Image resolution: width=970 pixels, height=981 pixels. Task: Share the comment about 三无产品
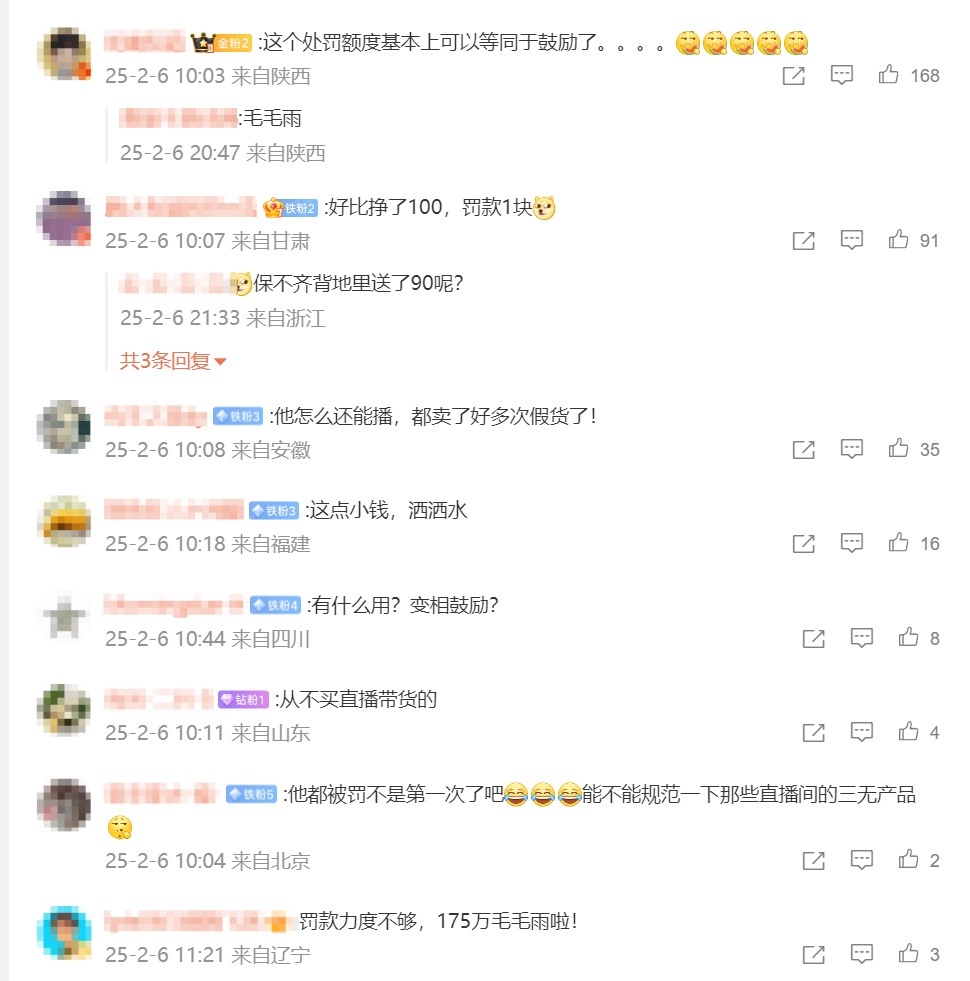[x=814, y=860]
